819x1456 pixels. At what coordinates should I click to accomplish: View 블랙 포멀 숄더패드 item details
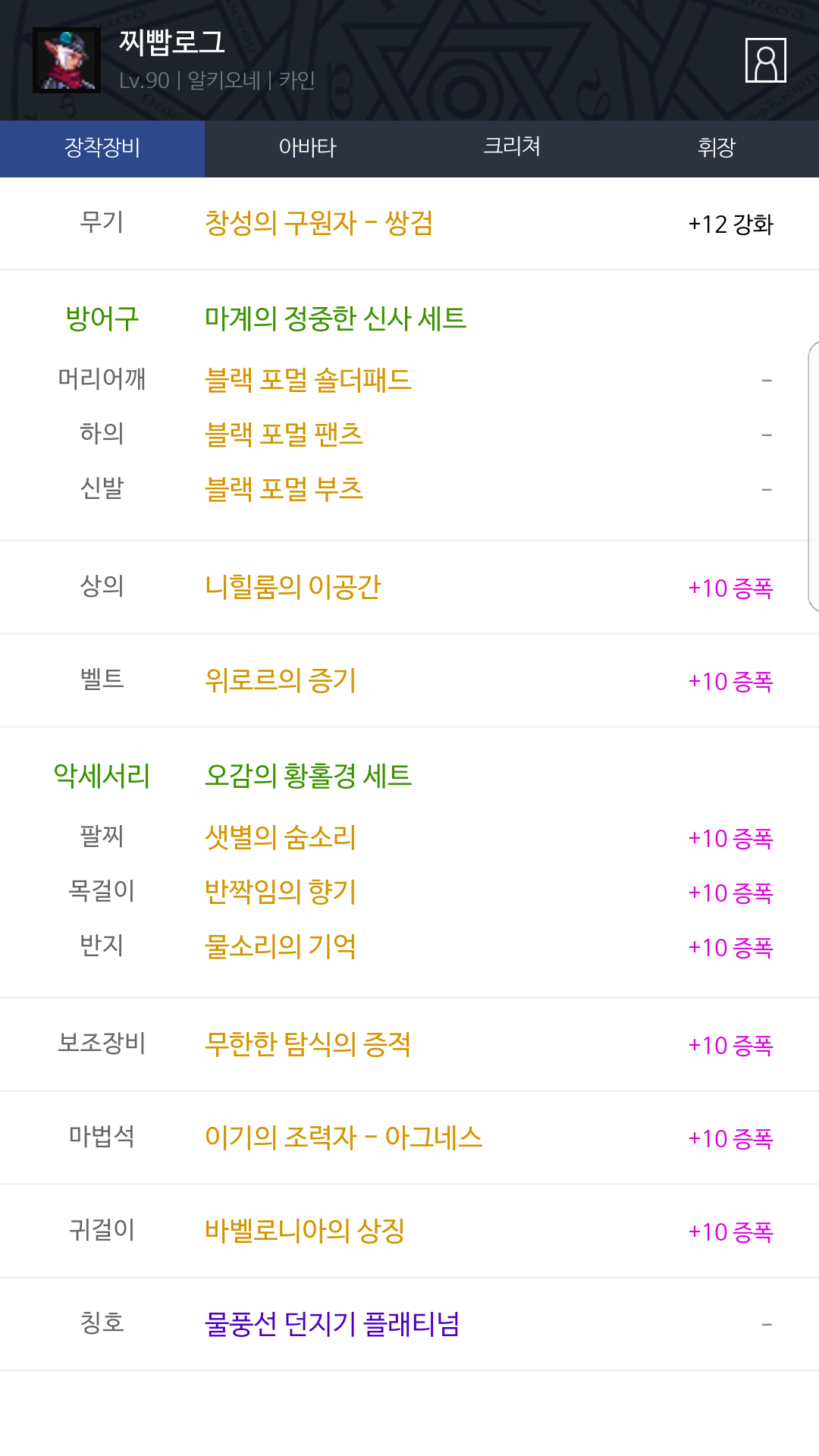(308, 379)
